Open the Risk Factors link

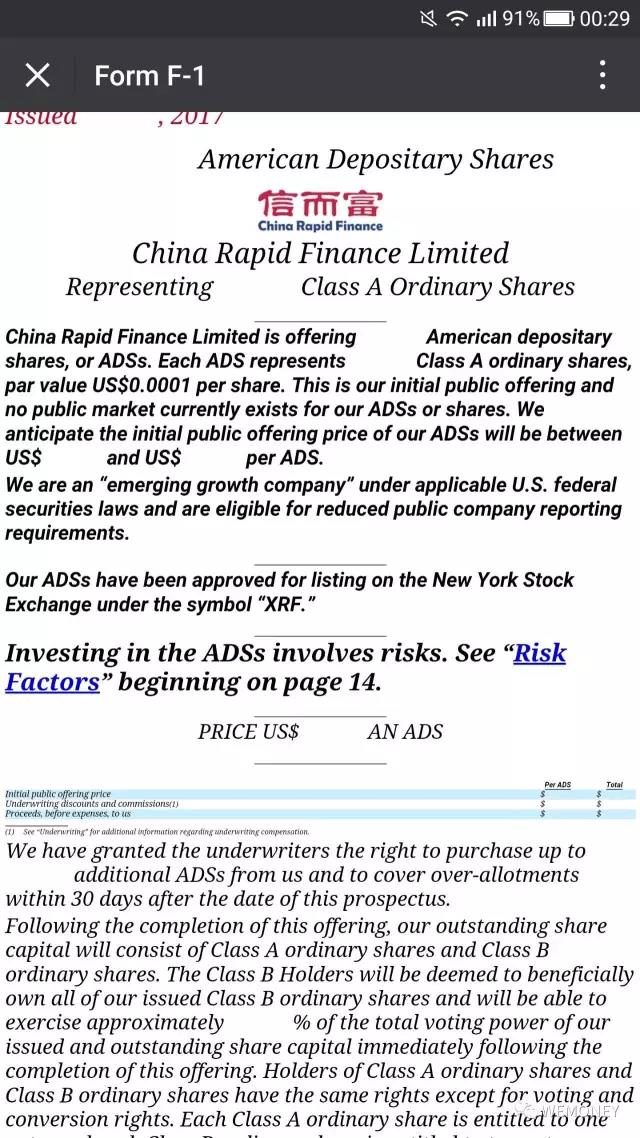pyautogui.click(x=539, y=654)
